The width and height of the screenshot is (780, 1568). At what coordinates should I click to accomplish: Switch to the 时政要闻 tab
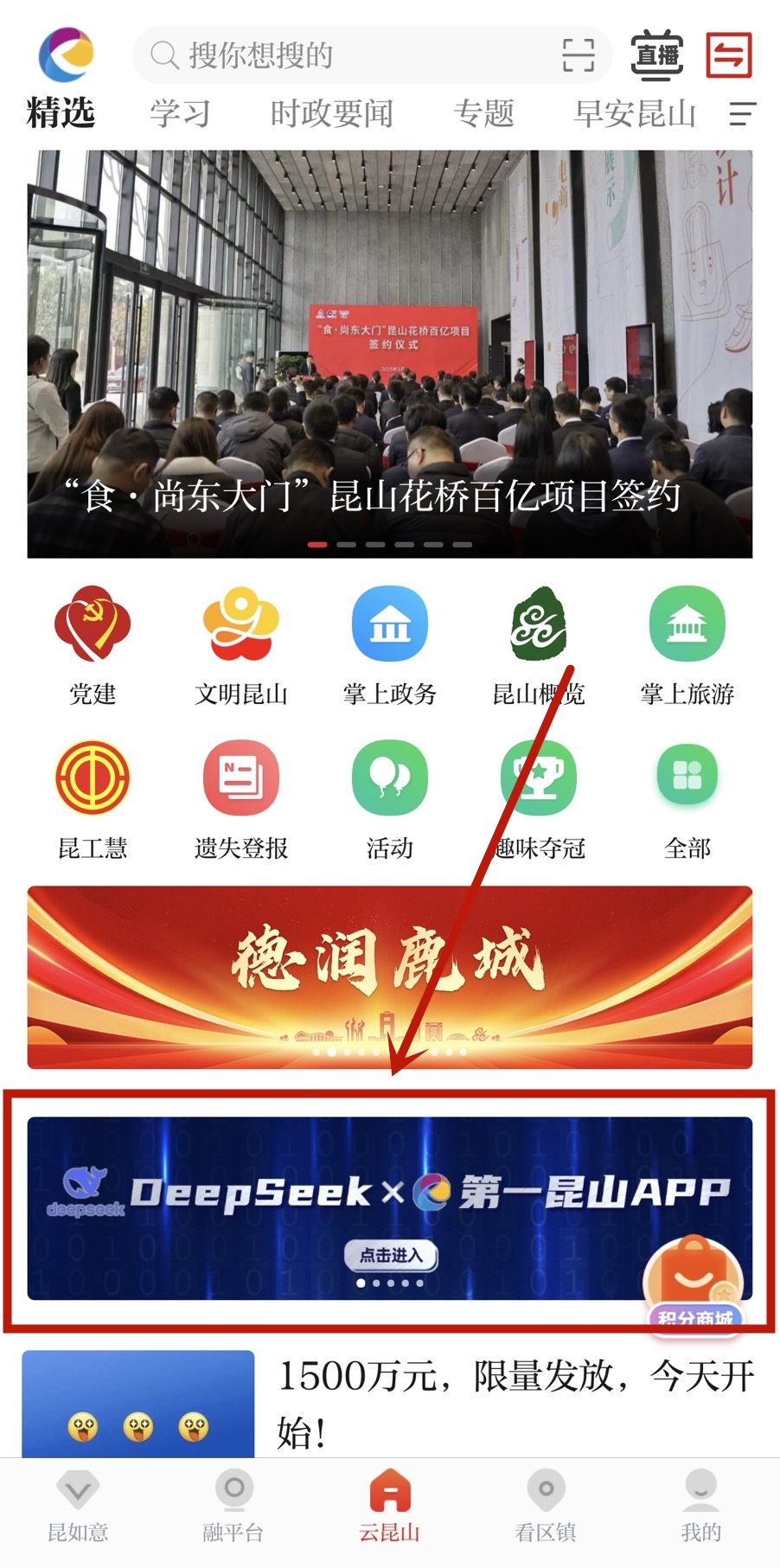coord(332,113)
